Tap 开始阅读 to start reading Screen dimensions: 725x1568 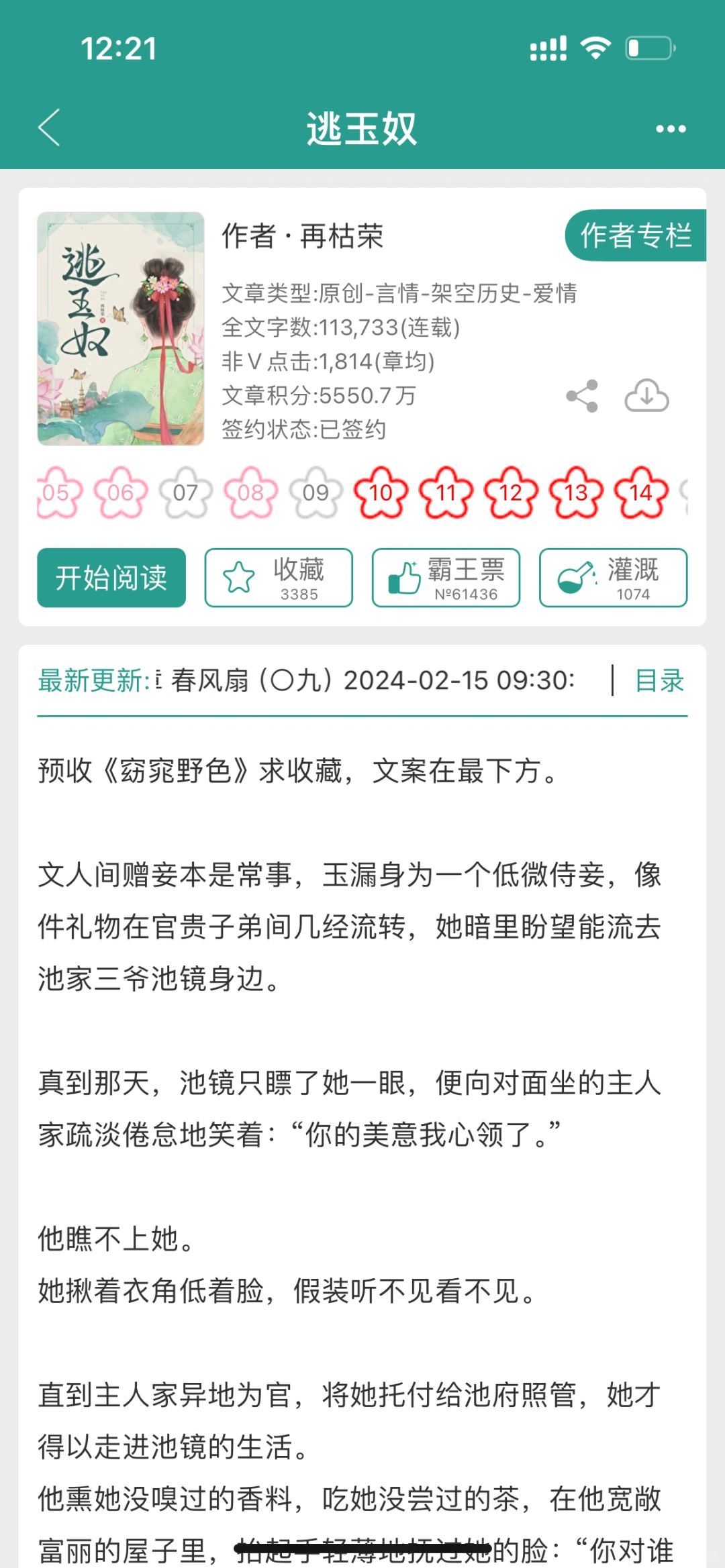coord(111,578)
